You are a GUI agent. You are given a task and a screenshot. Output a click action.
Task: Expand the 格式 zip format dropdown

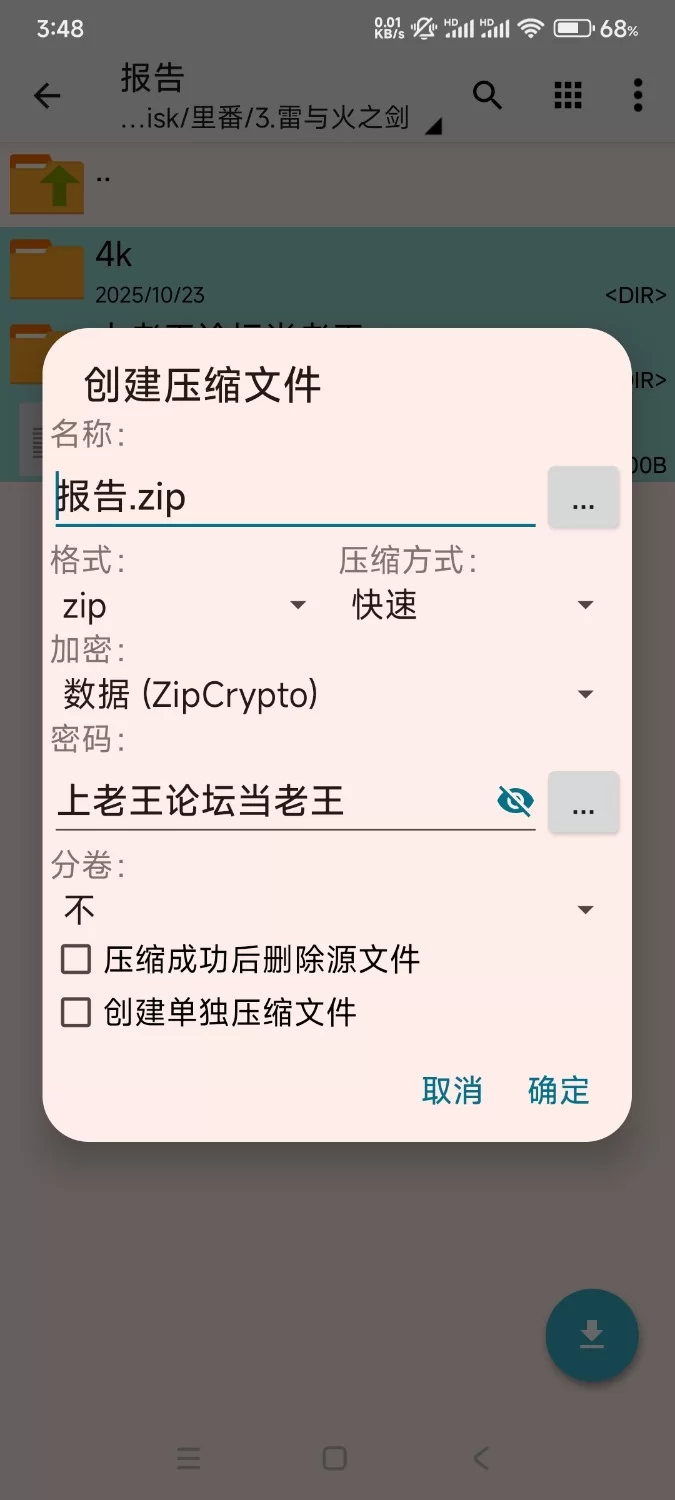184,606
